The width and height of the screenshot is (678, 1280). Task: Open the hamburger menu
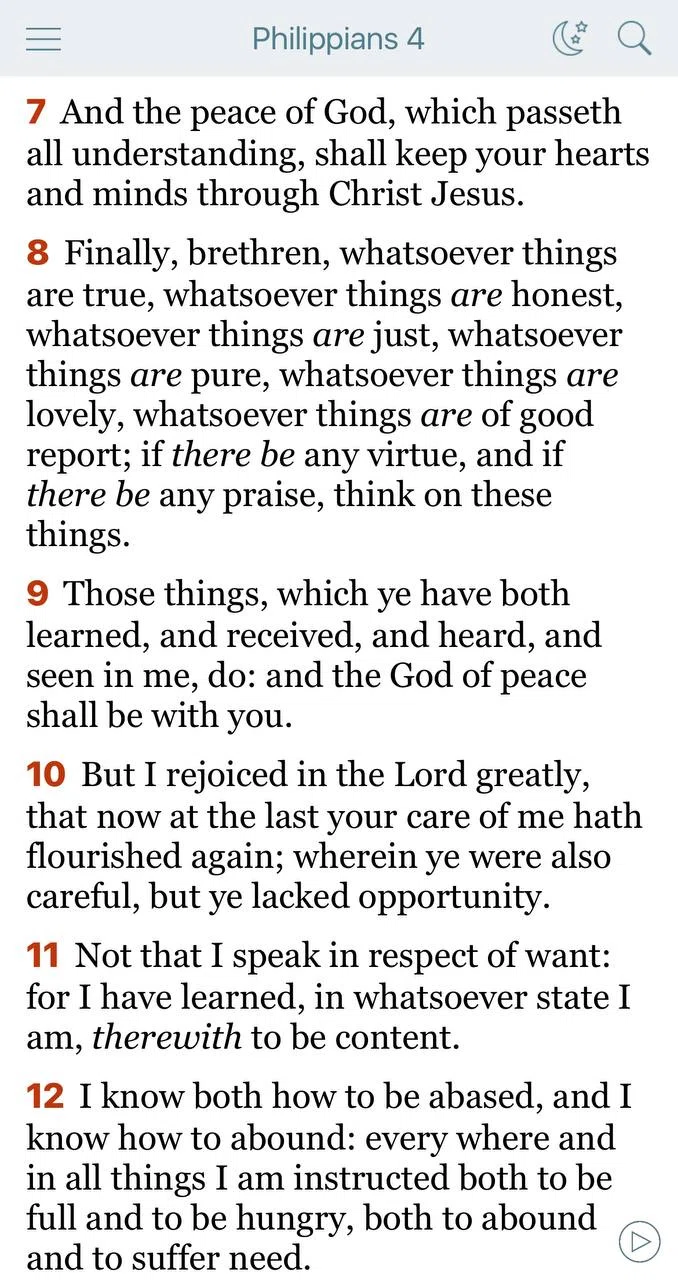(x=43, y=39)
